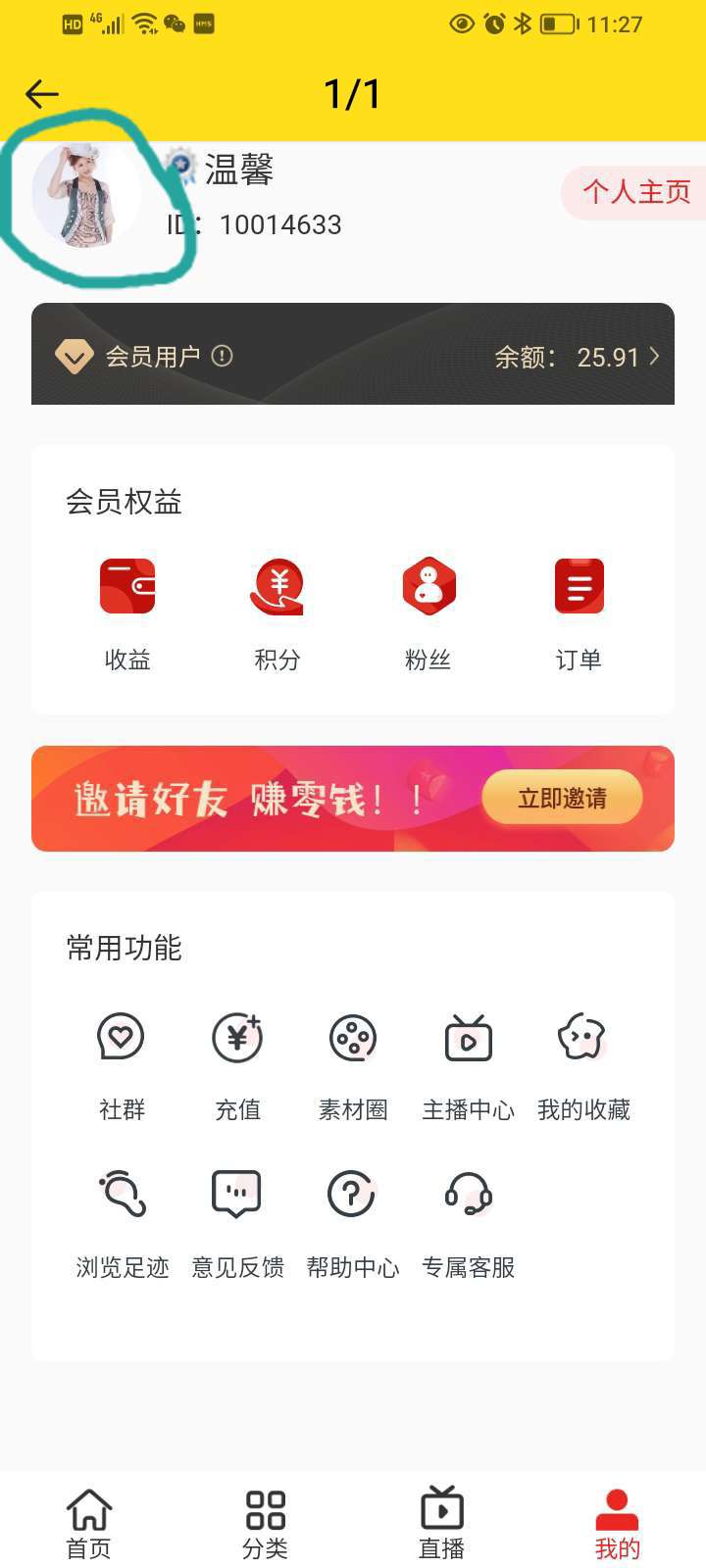This screenshot has width=706, height=1568.
Task: Switch to the 首页 home tab
Action: point(88,1524)
